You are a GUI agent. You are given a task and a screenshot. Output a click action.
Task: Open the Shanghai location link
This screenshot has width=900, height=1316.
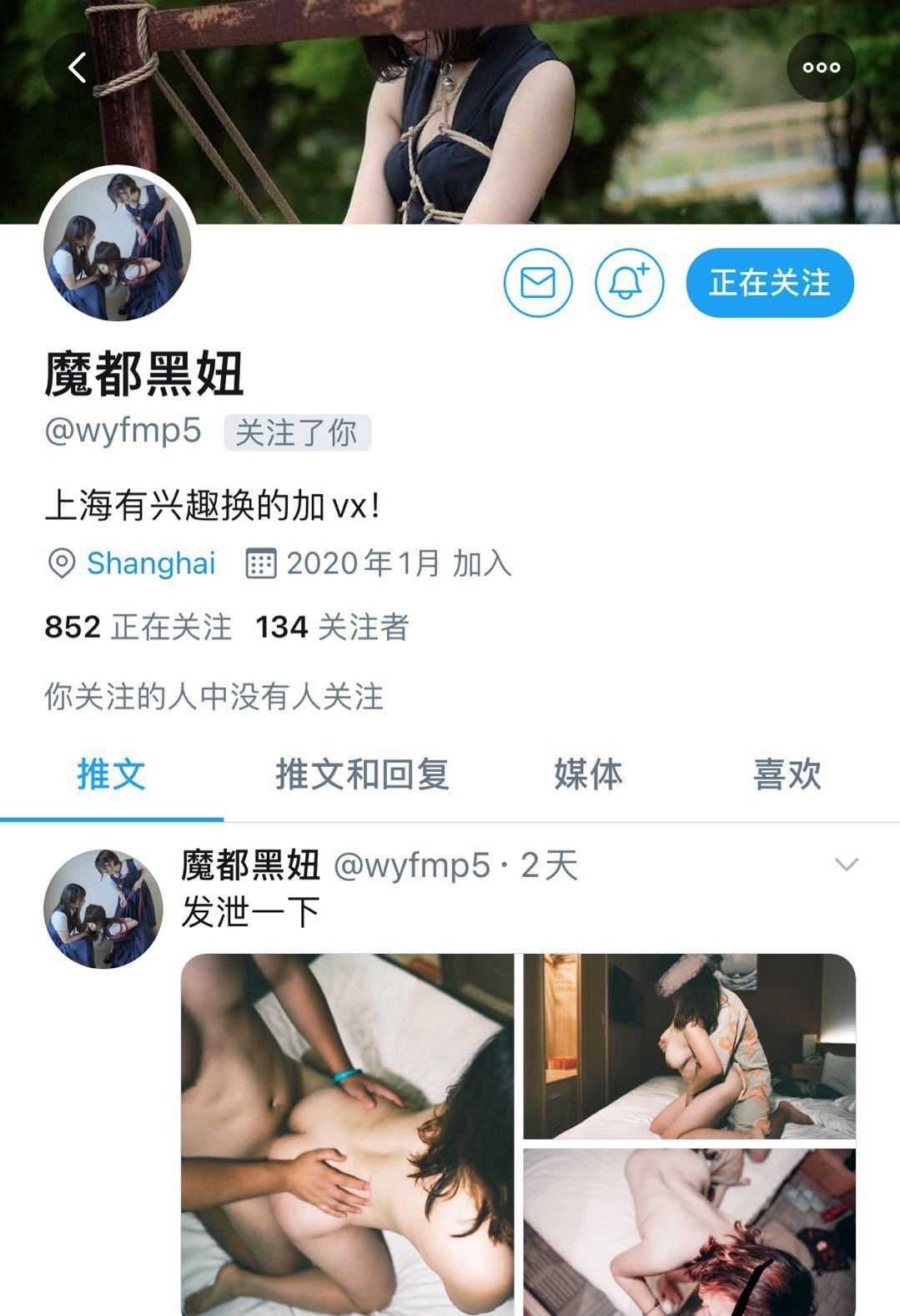[x=150, y=563]
